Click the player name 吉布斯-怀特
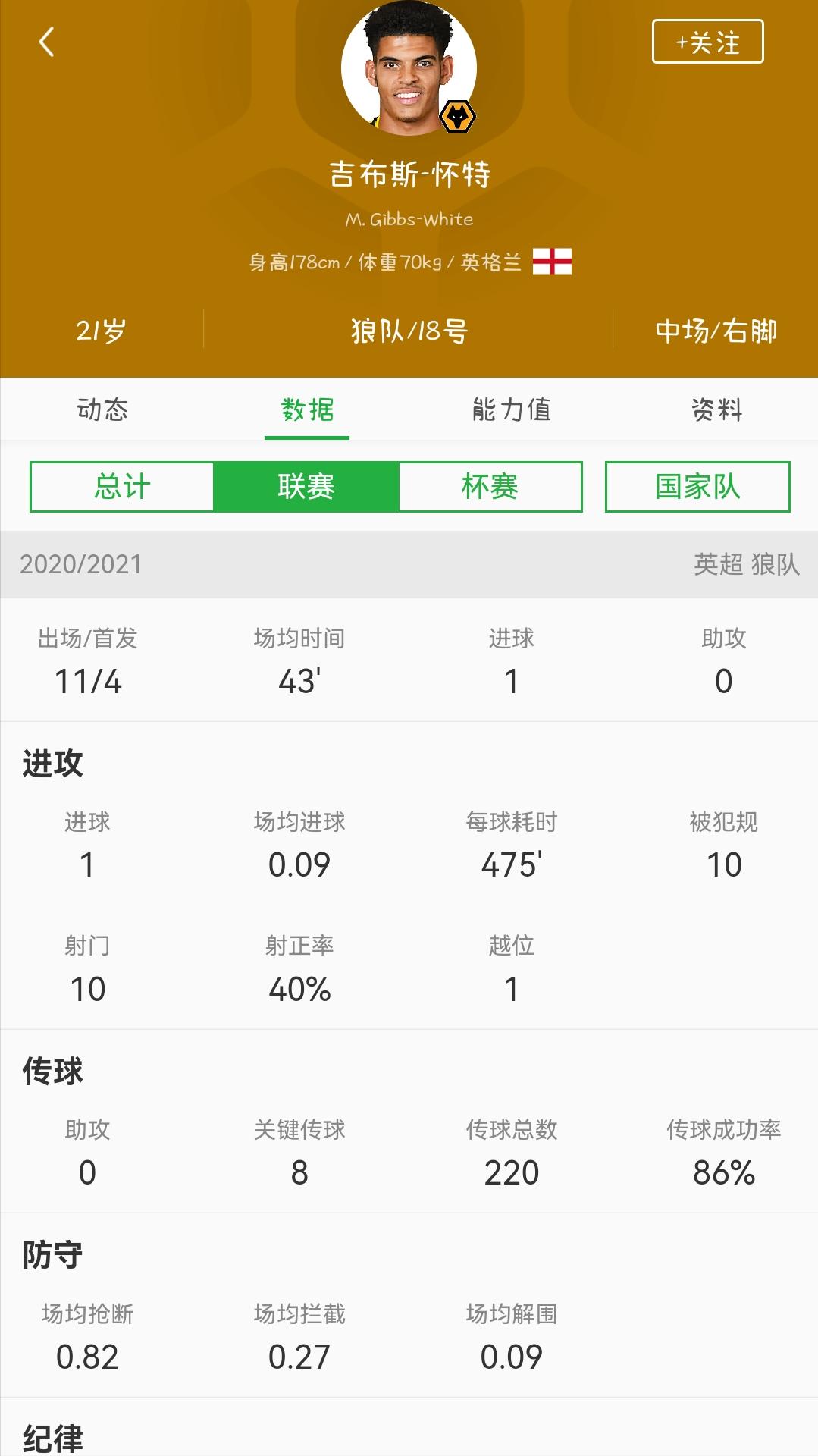 [x=409, y=174]
